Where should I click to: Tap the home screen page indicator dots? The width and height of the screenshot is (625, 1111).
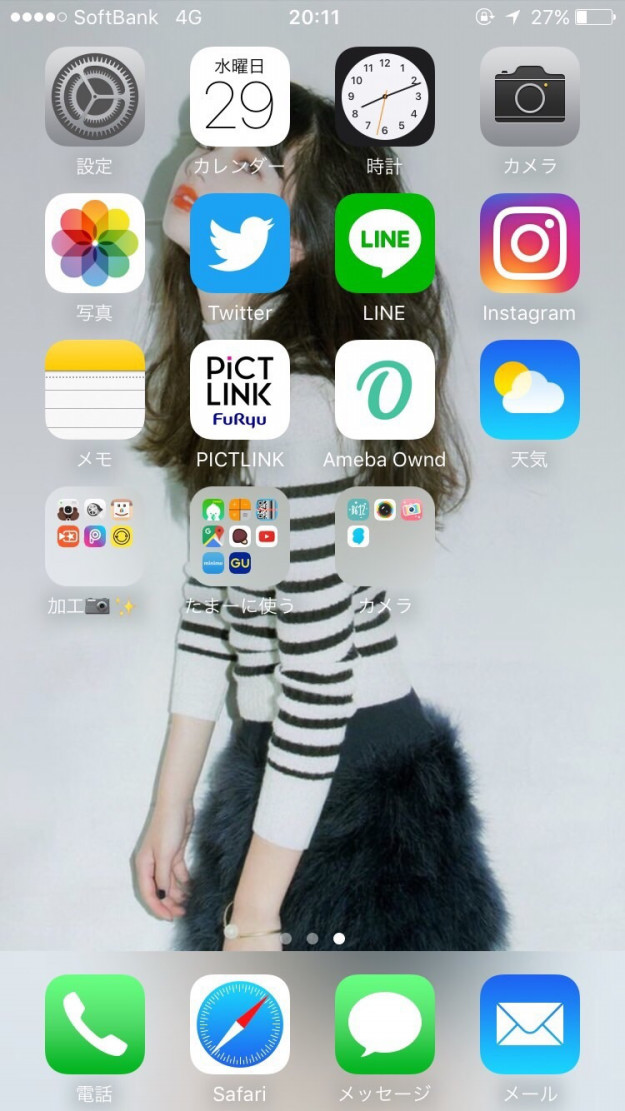coord(313,939)
